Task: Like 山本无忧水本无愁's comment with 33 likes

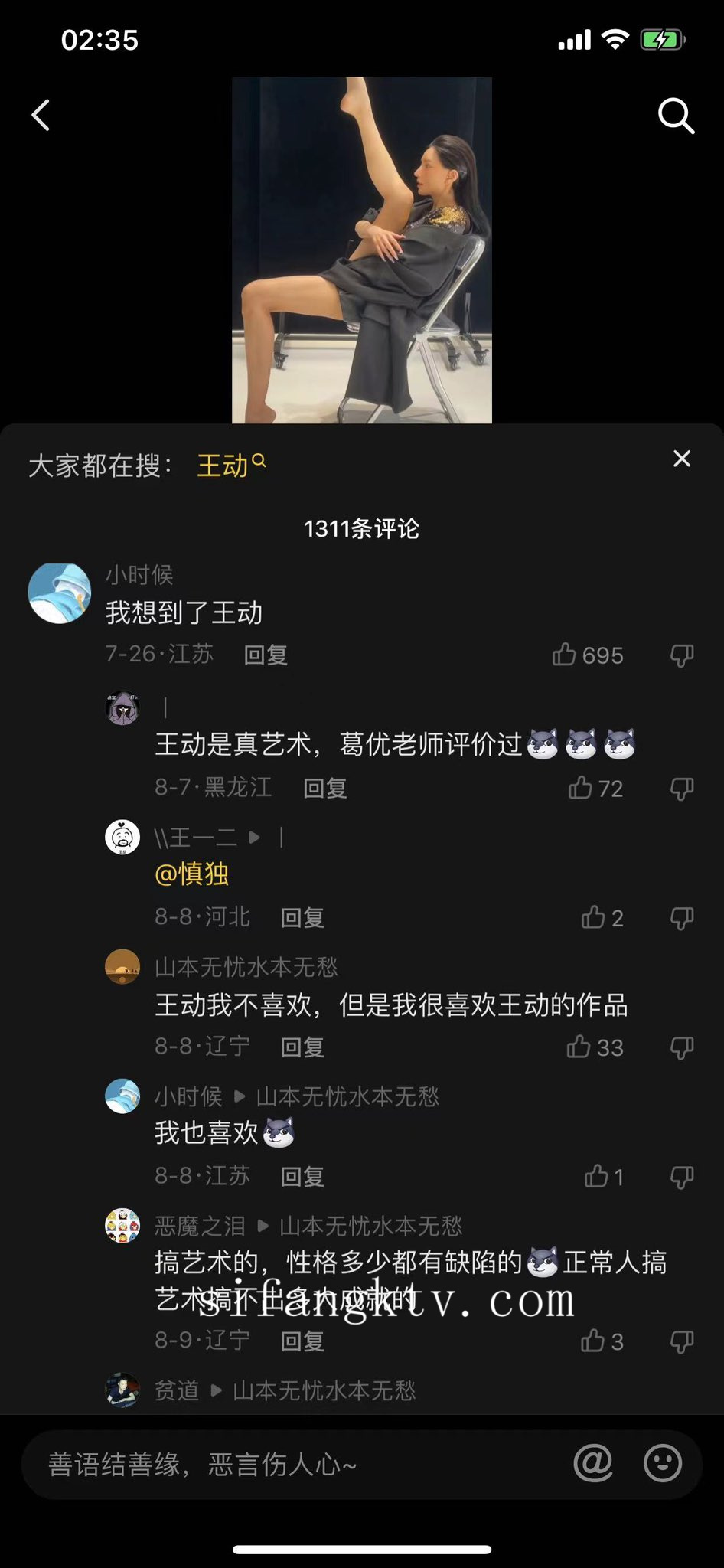Action: click(579, 1047)
